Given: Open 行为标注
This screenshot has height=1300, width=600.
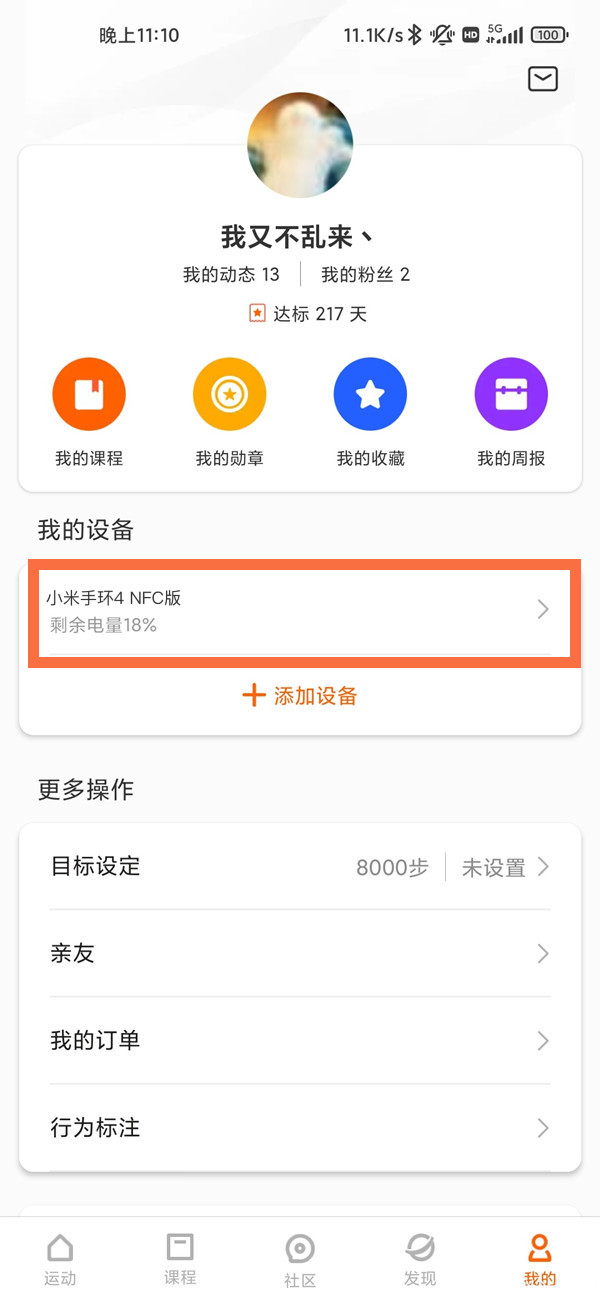Looking at the screenshot, I should pos(300,1128).
